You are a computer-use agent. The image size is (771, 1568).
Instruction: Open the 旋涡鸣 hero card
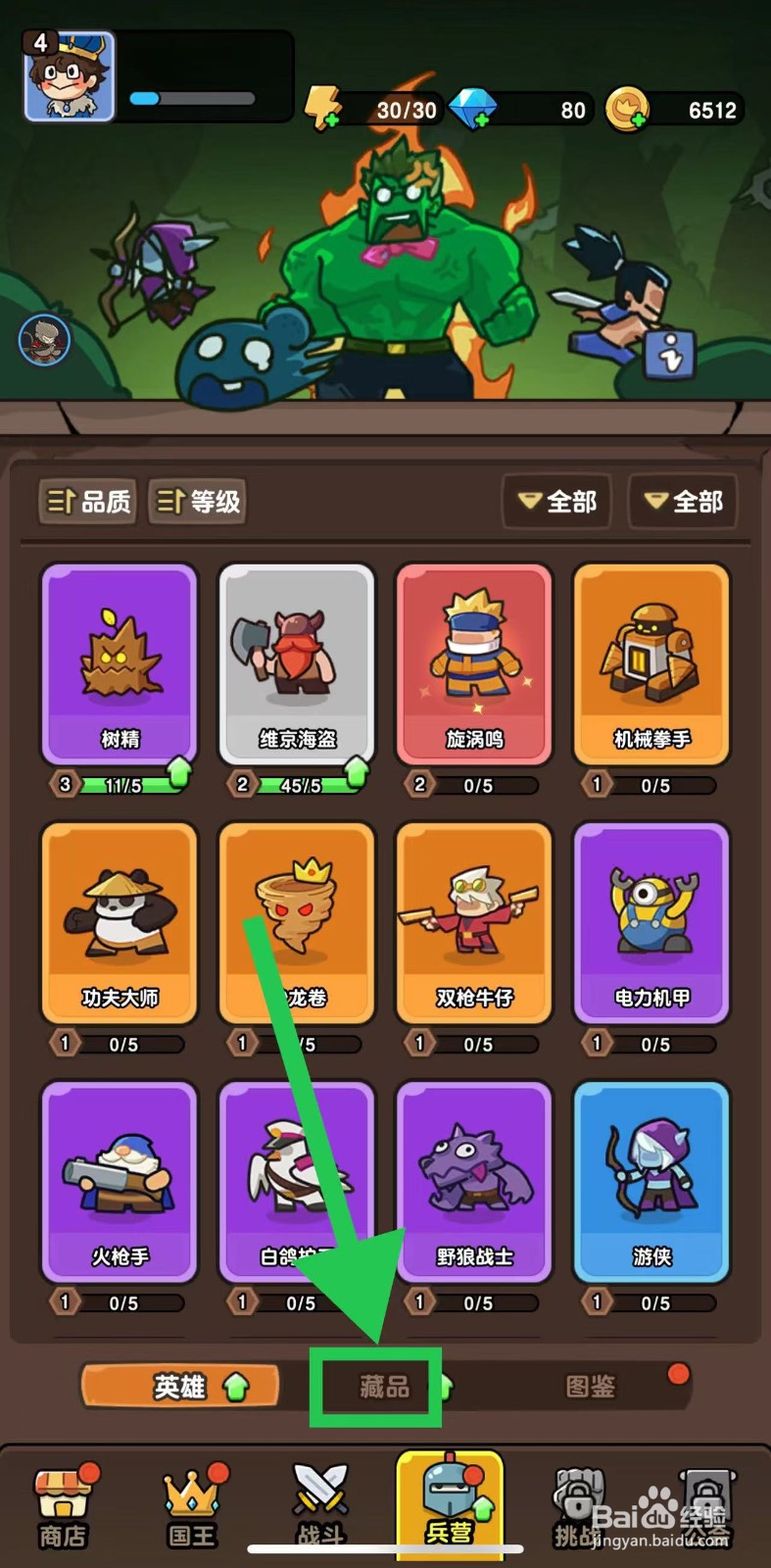coord(473,664)
